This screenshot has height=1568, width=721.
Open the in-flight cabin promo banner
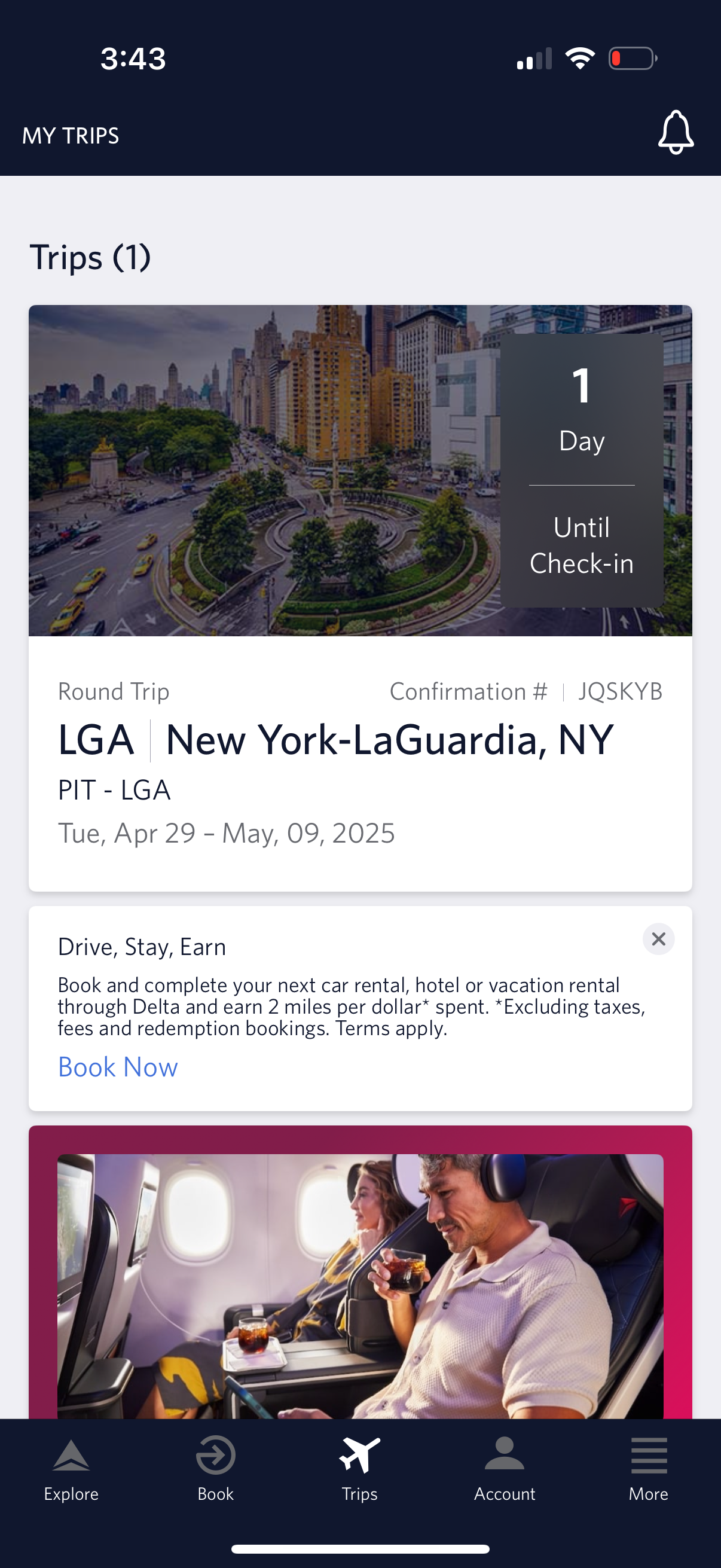(x=360, y=1279)
